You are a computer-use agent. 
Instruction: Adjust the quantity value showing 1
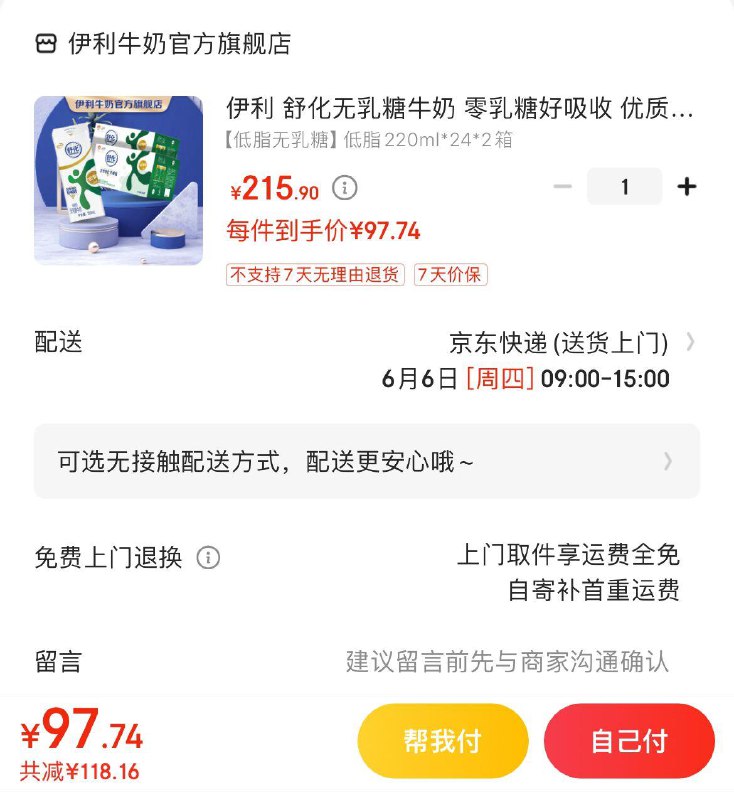(625, 187)
